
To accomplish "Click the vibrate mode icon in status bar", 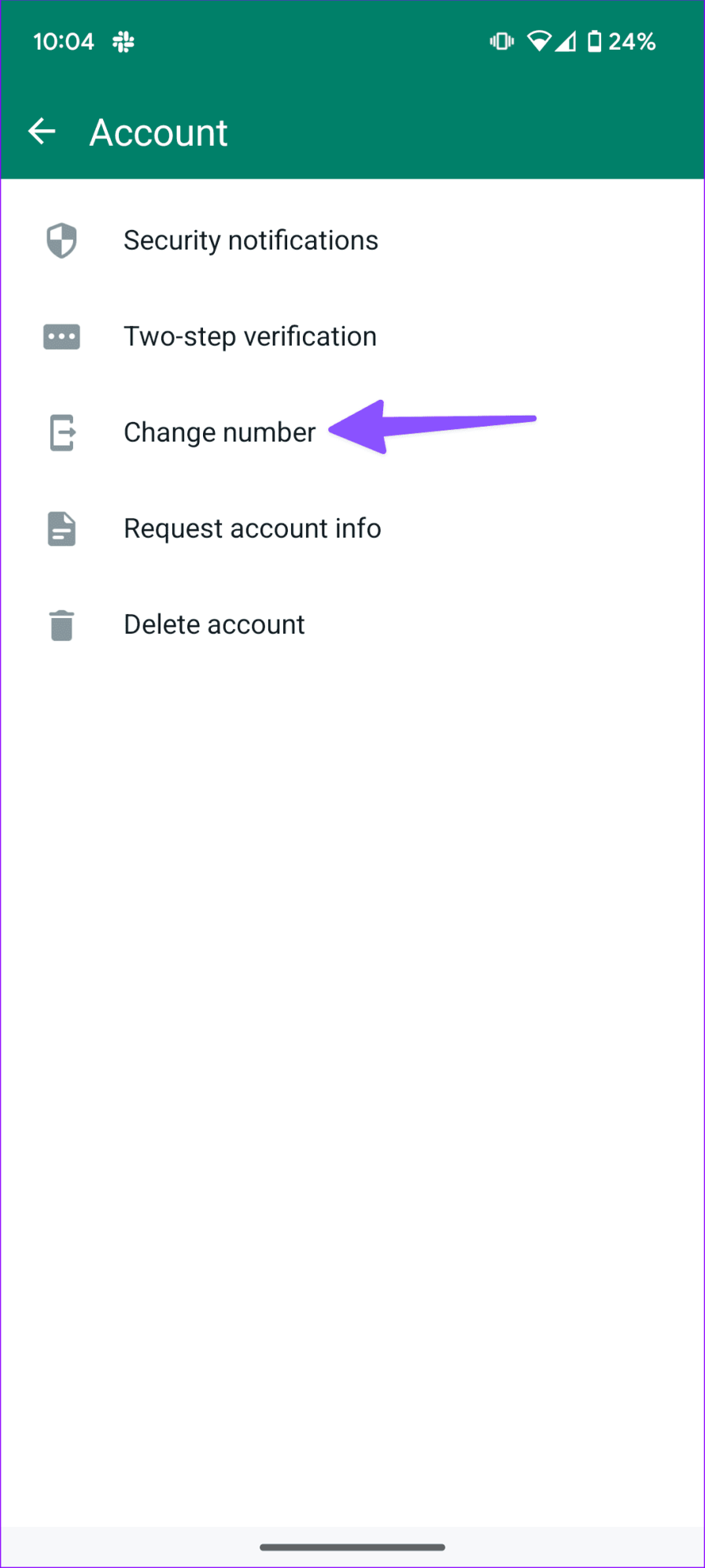I will pyautogui.click(x=501, y=41).
